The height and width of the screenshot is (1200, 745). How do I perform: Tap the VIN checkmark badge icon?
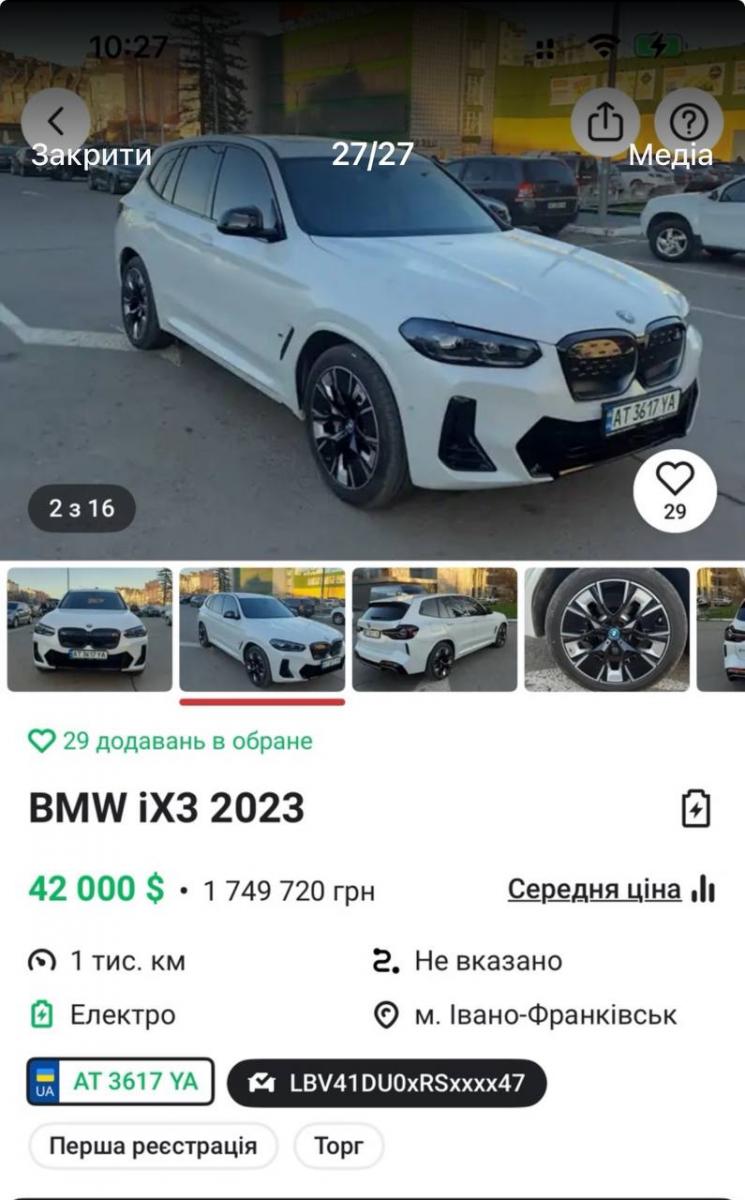[264, 1082]
